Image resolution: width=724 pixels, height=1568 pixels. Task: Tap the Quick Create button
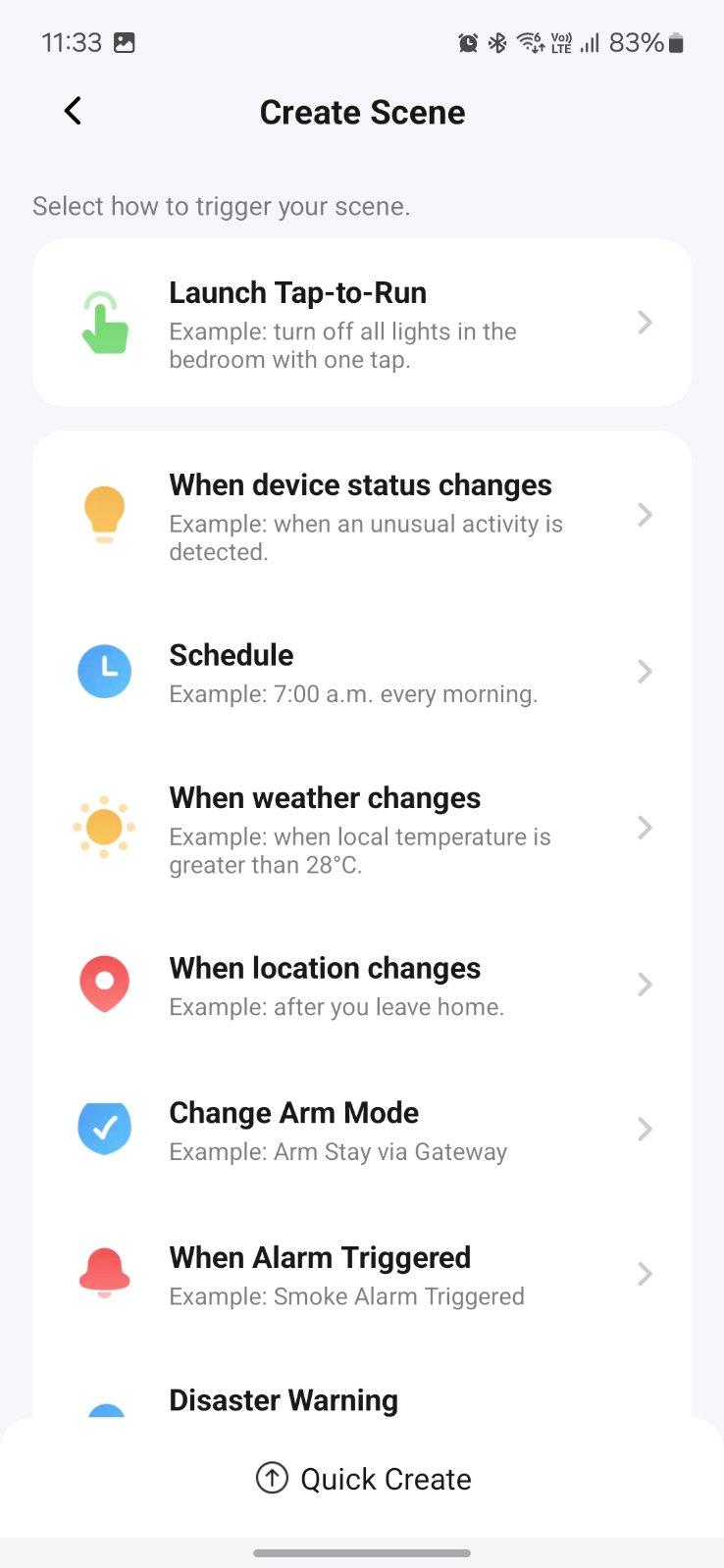point(363,1479)
